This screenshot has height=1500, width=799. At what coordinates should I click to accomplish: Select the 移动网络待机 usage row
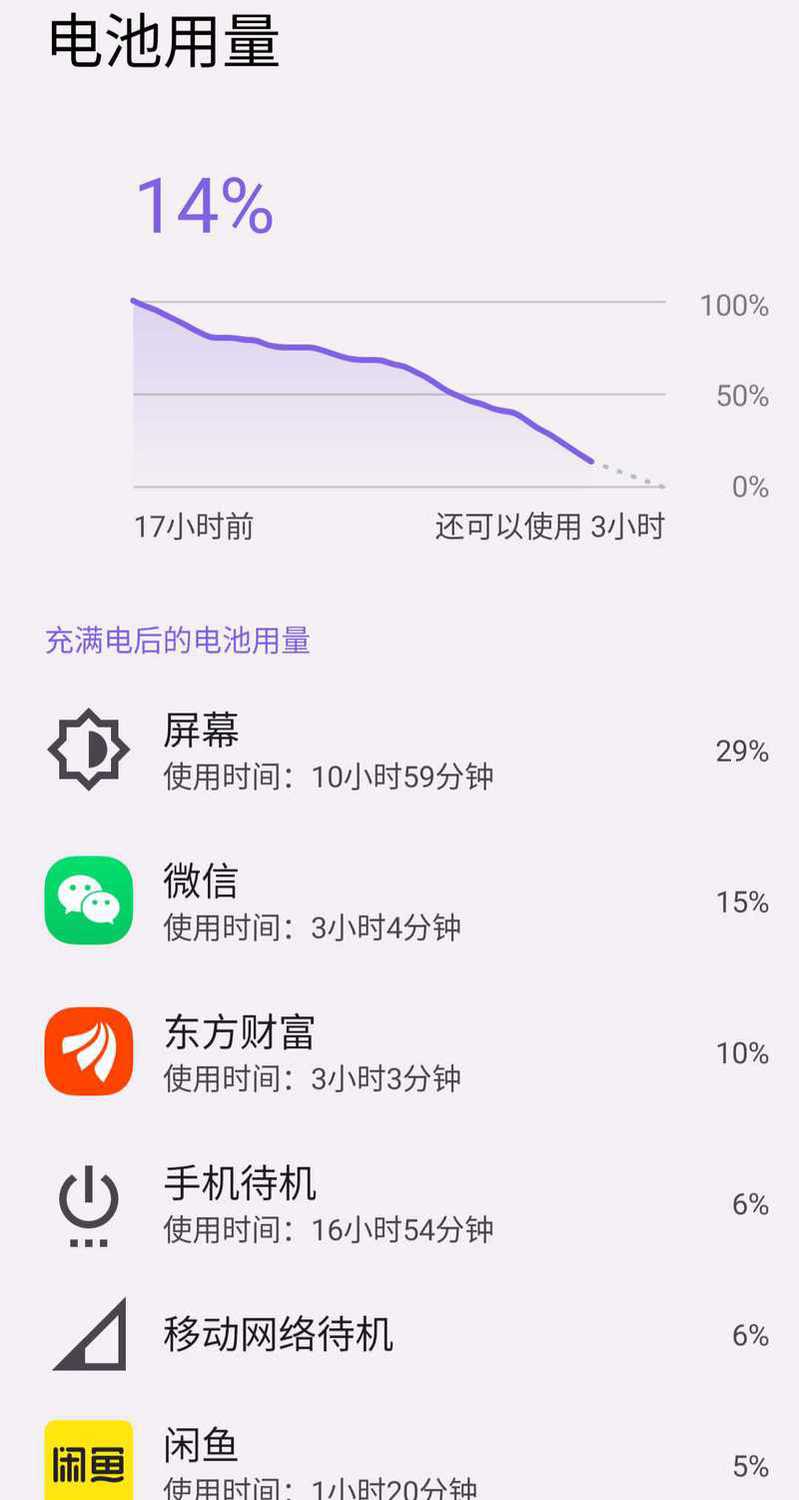point(400,1335)
